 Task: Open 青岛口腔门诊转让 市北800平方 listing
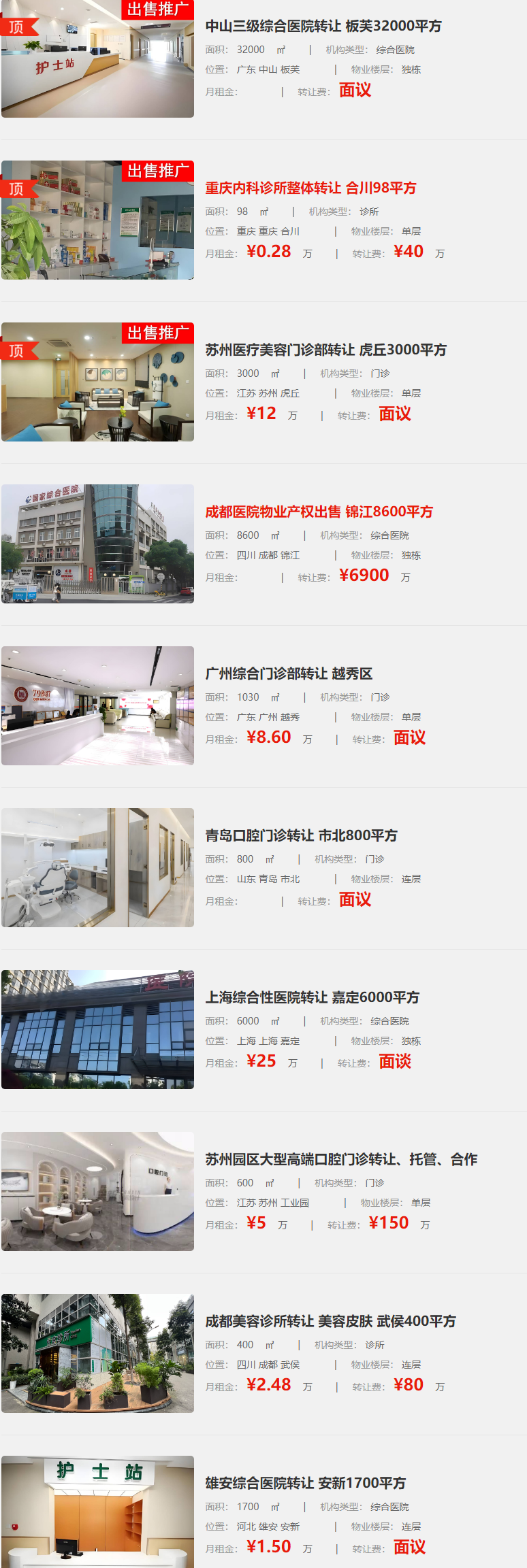tap(301, 836)
